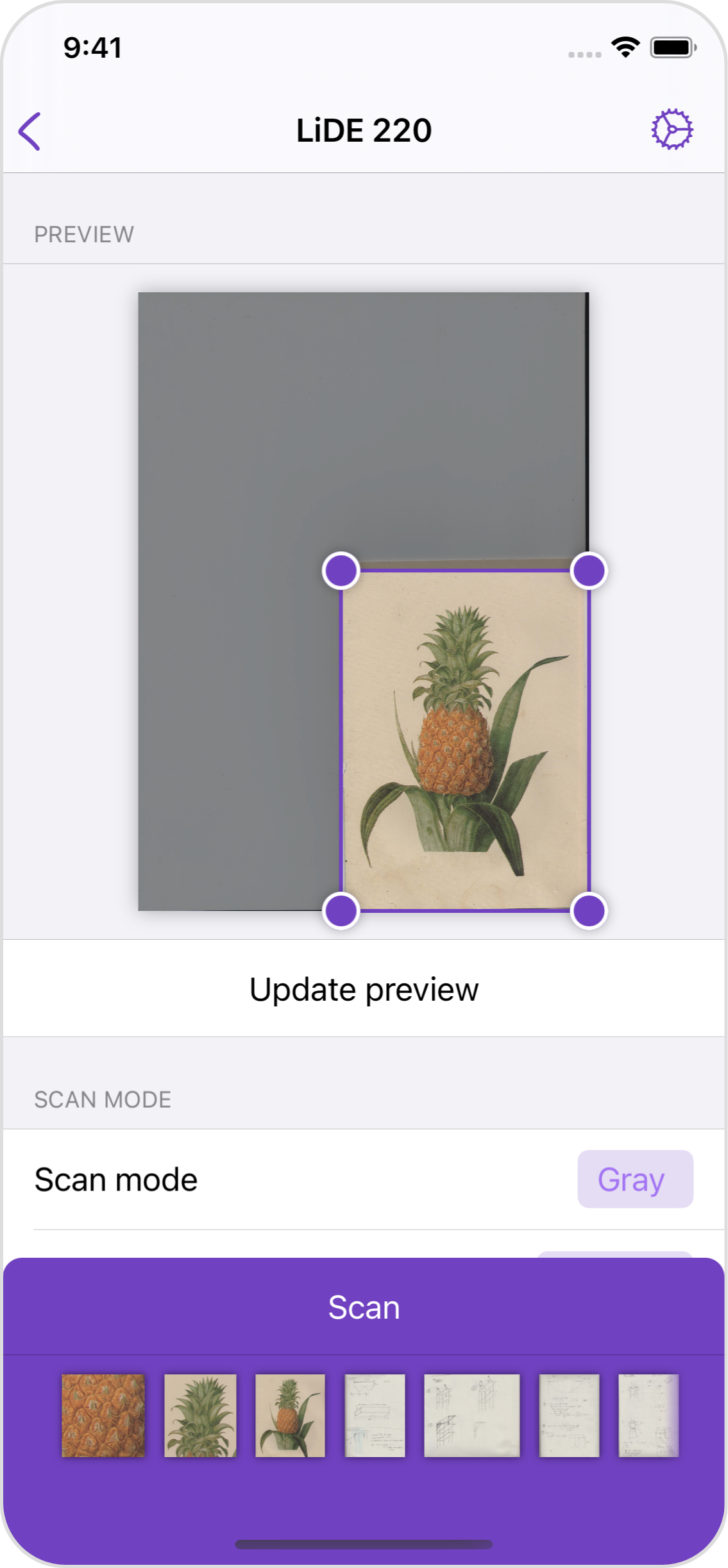Go back from LiDE 220 screen
Viewport: 728px width, 1568px height.
coord(30,131)
